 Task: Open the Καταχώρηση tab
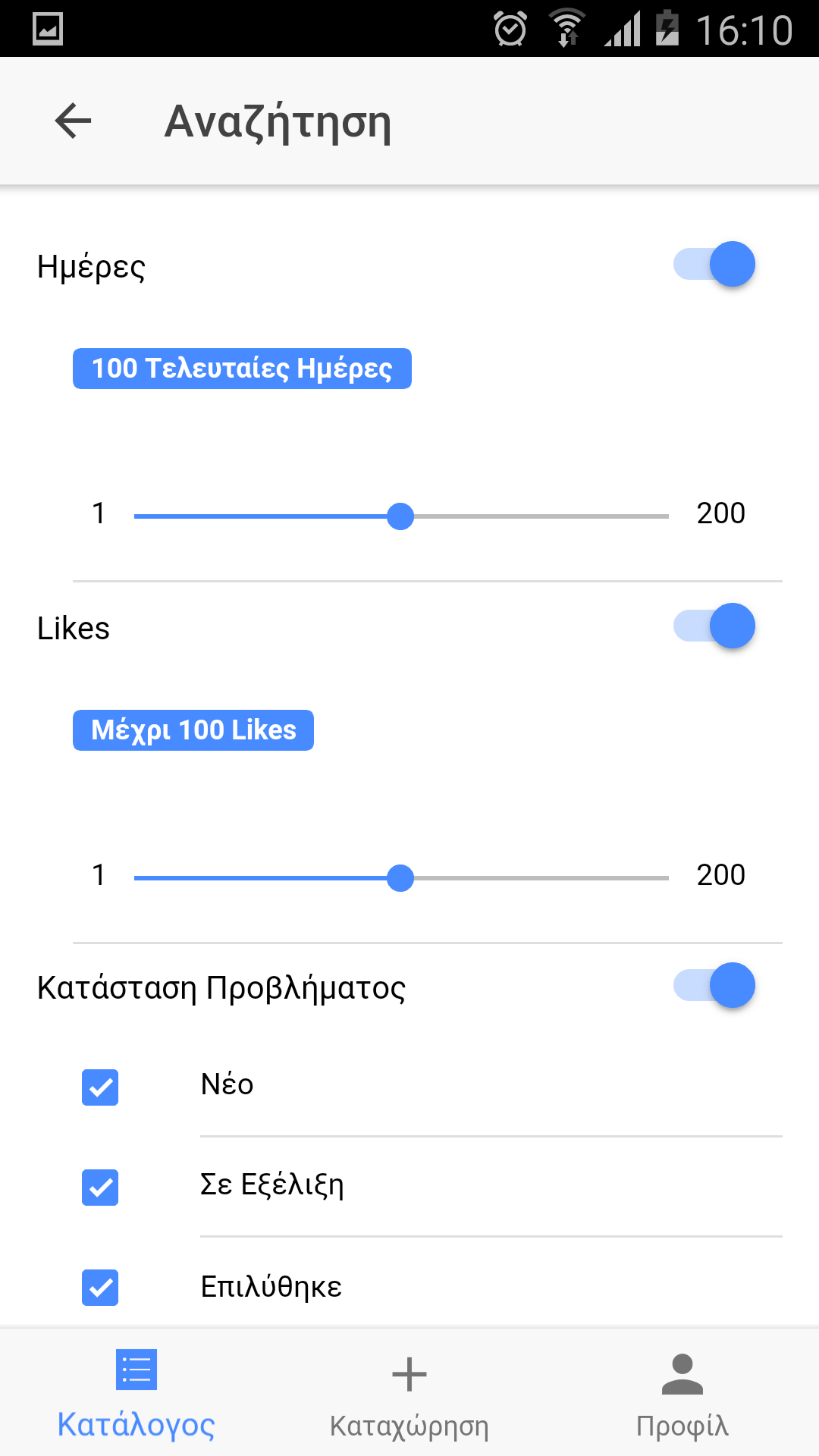(x=409, y=1394)
